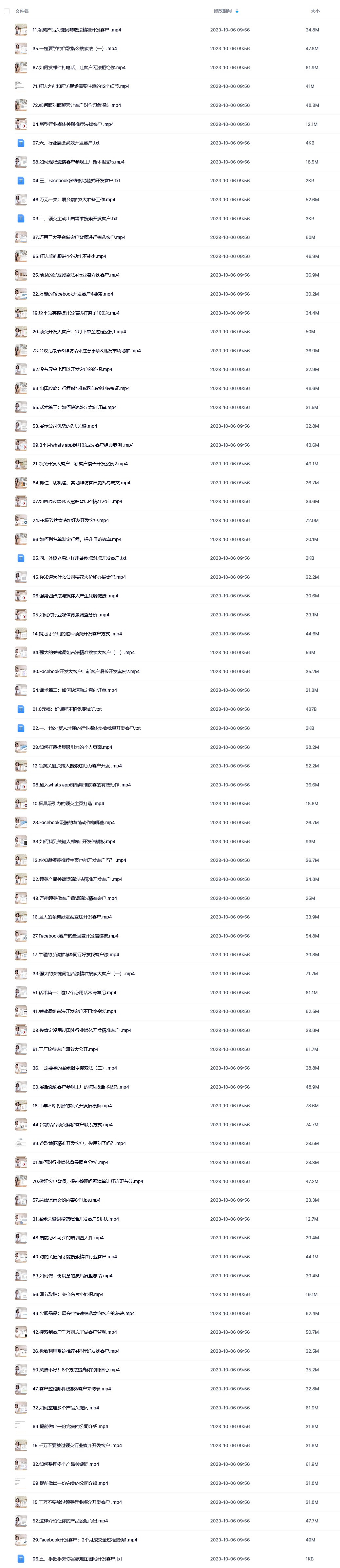The width and height of the screenshot is (340, 1568).
Task: Open 51.话术篇一：这17个必用话术请牢记.mp4
Action: coord(74,992)
